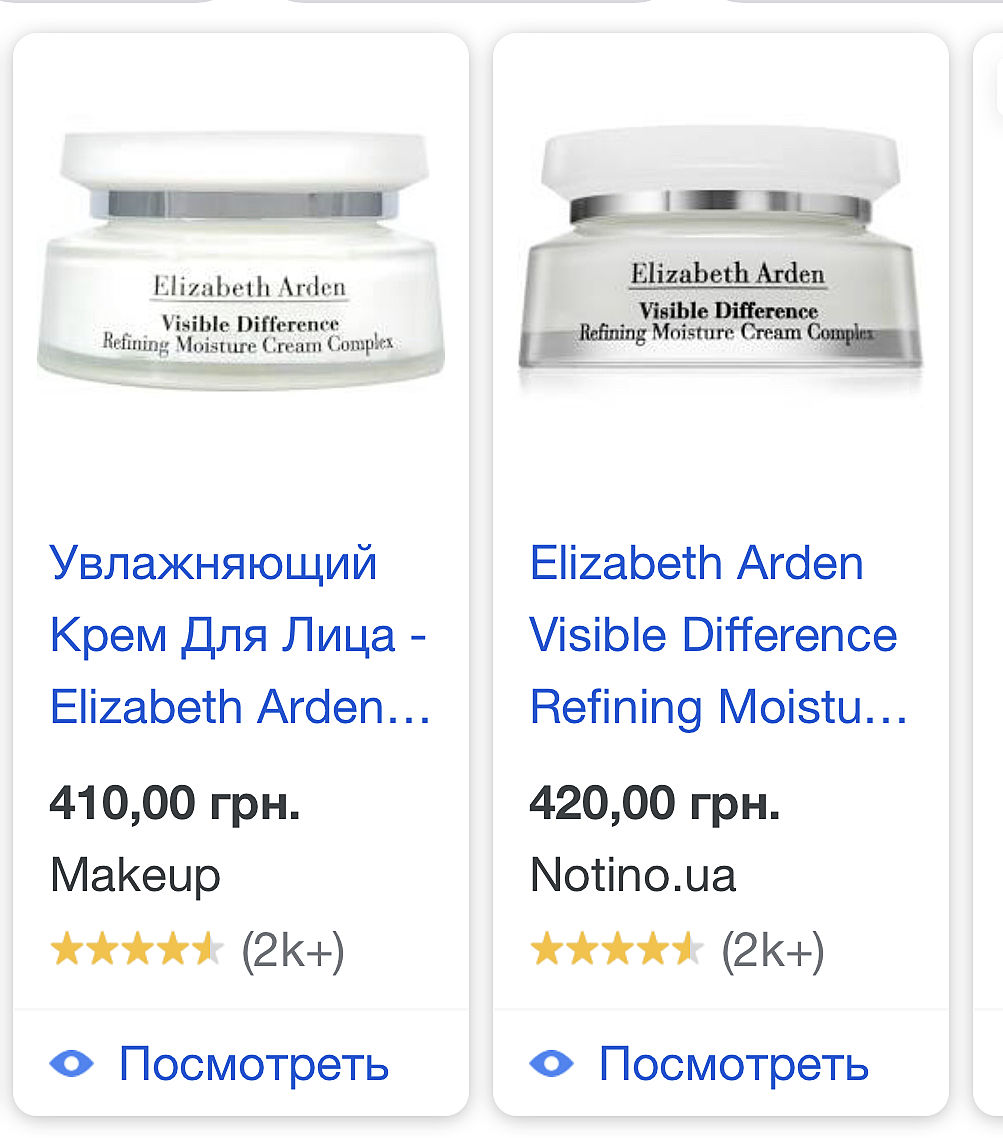Screen dimensions: 1003x1138
Task: Open the Notino.ua listing title link
Action: [718, 635]
